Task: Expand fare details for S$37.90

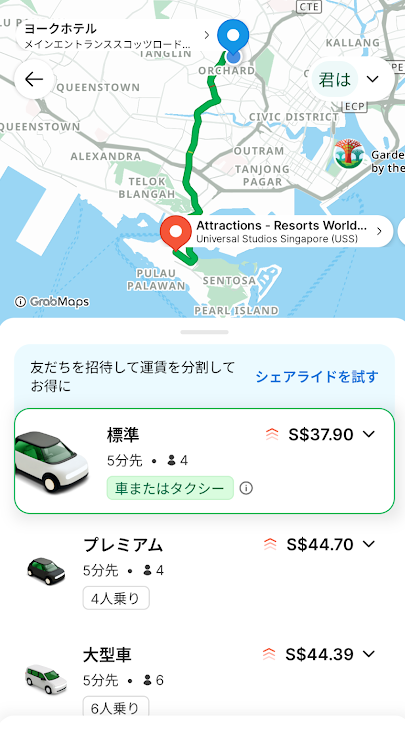Action: point(369,434)
